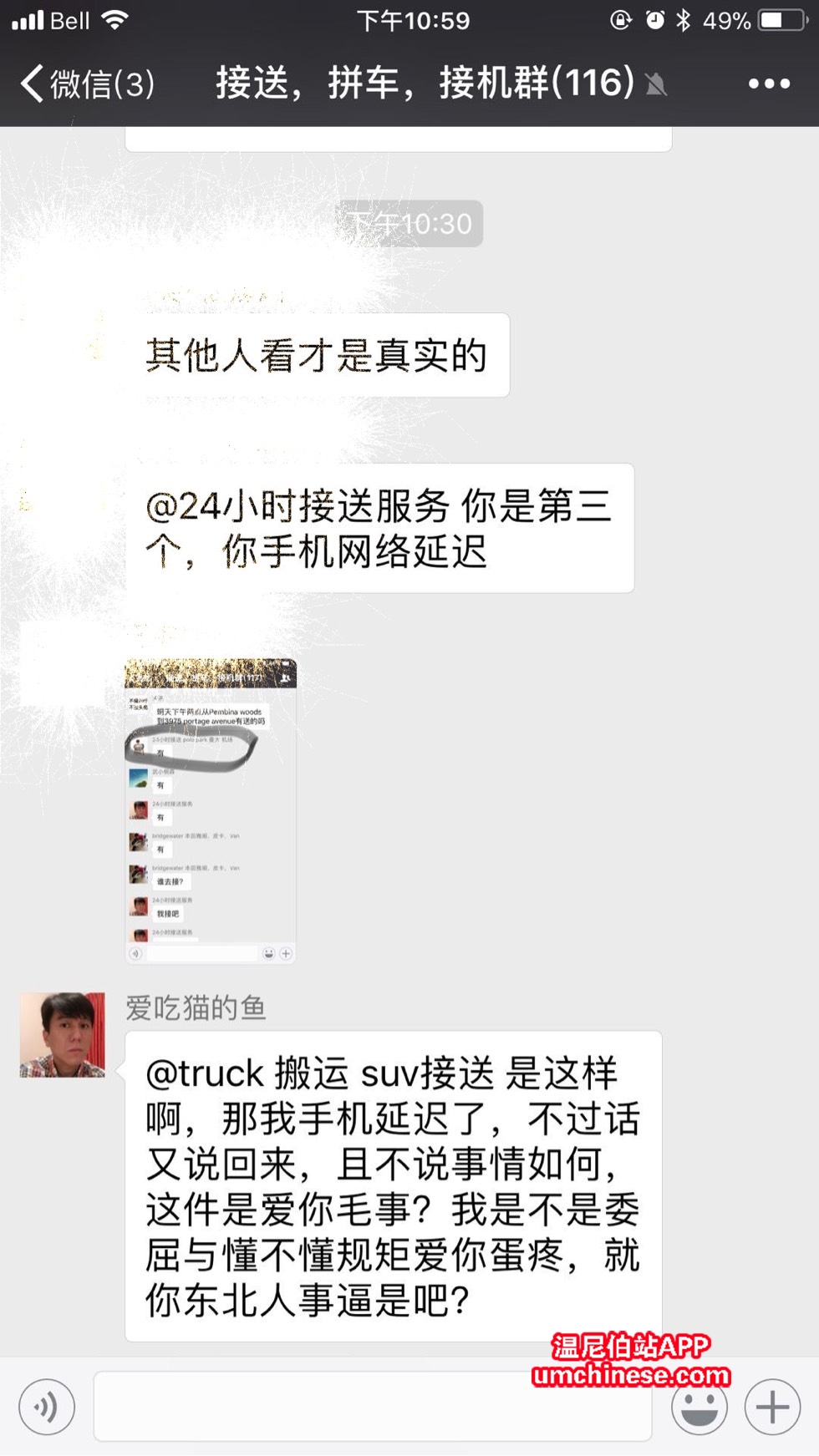Screen dimensions: 819x1456
Task: Go back to the WeChat chat list
Action: pos(84,84)
